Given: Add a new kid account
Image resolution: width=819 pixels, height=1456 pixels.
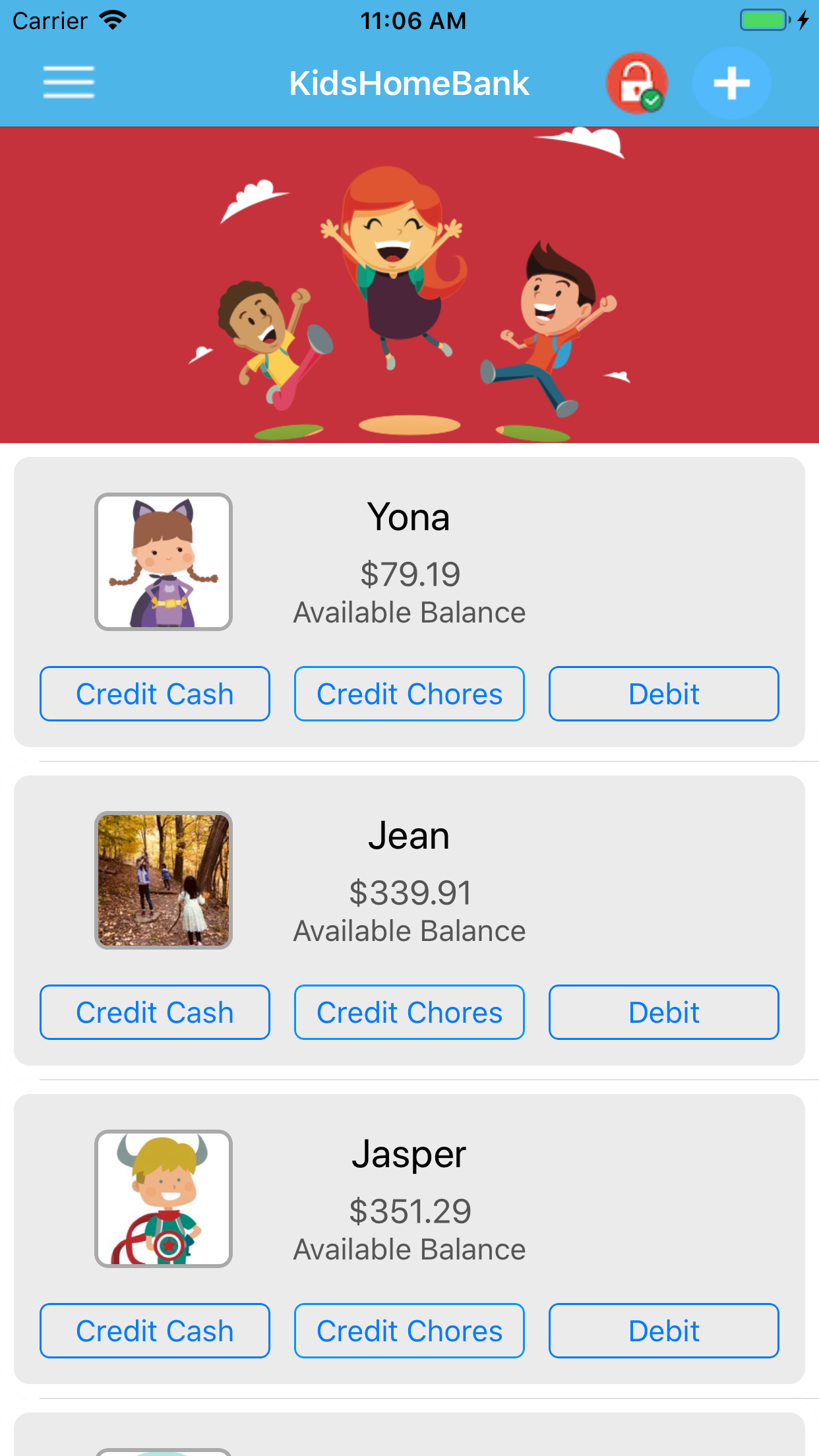Looking at the screenshot, I should click(731, 83).
